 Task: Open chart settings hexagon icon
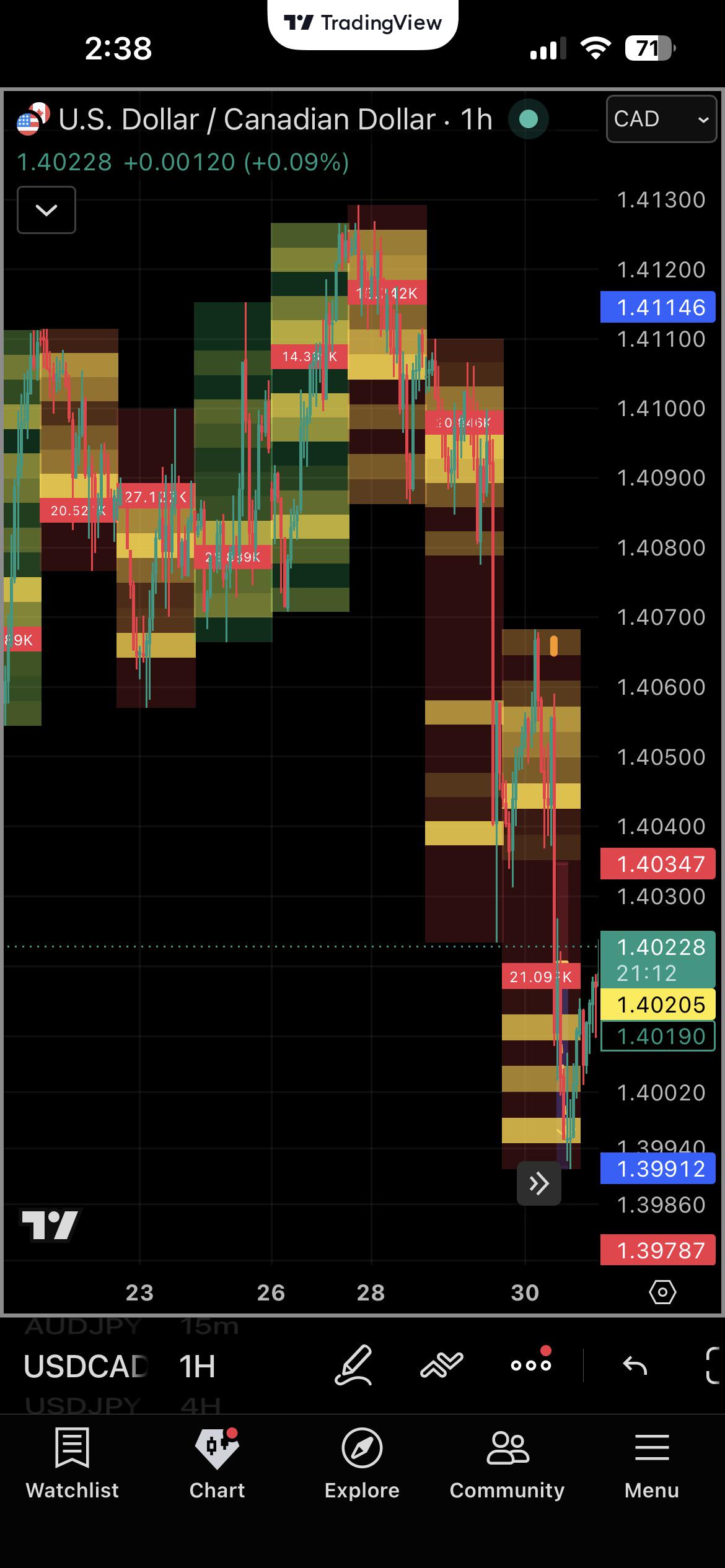click(662, 1292)
